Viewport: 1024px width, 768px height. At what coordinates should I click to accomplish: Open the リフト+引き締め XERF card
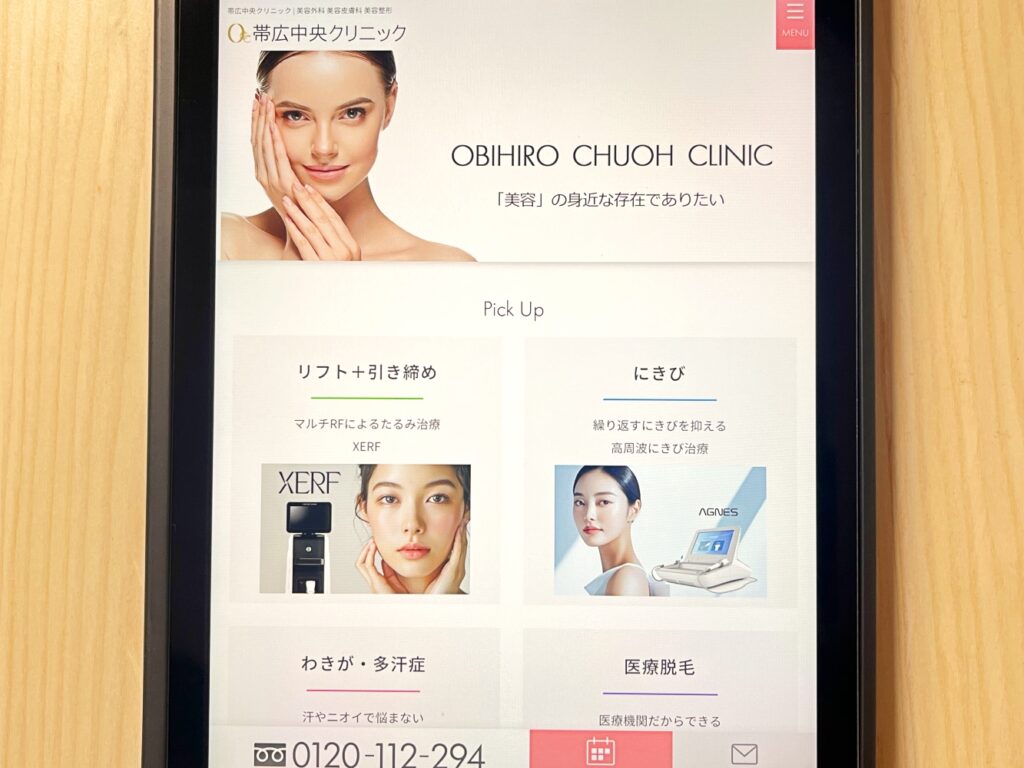(366, 470)
